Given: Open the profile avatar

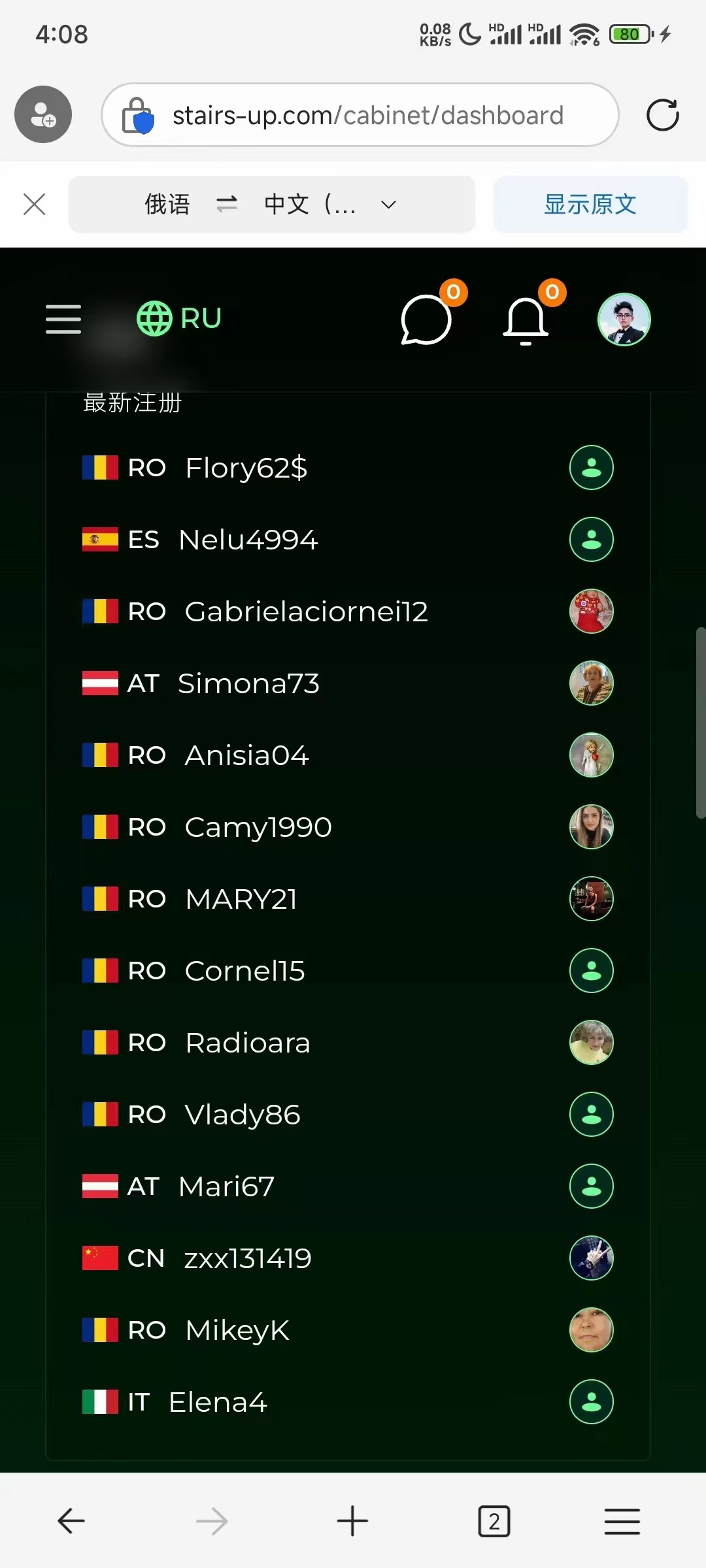Looking at the screenshot, I should [x=624, y=319].
